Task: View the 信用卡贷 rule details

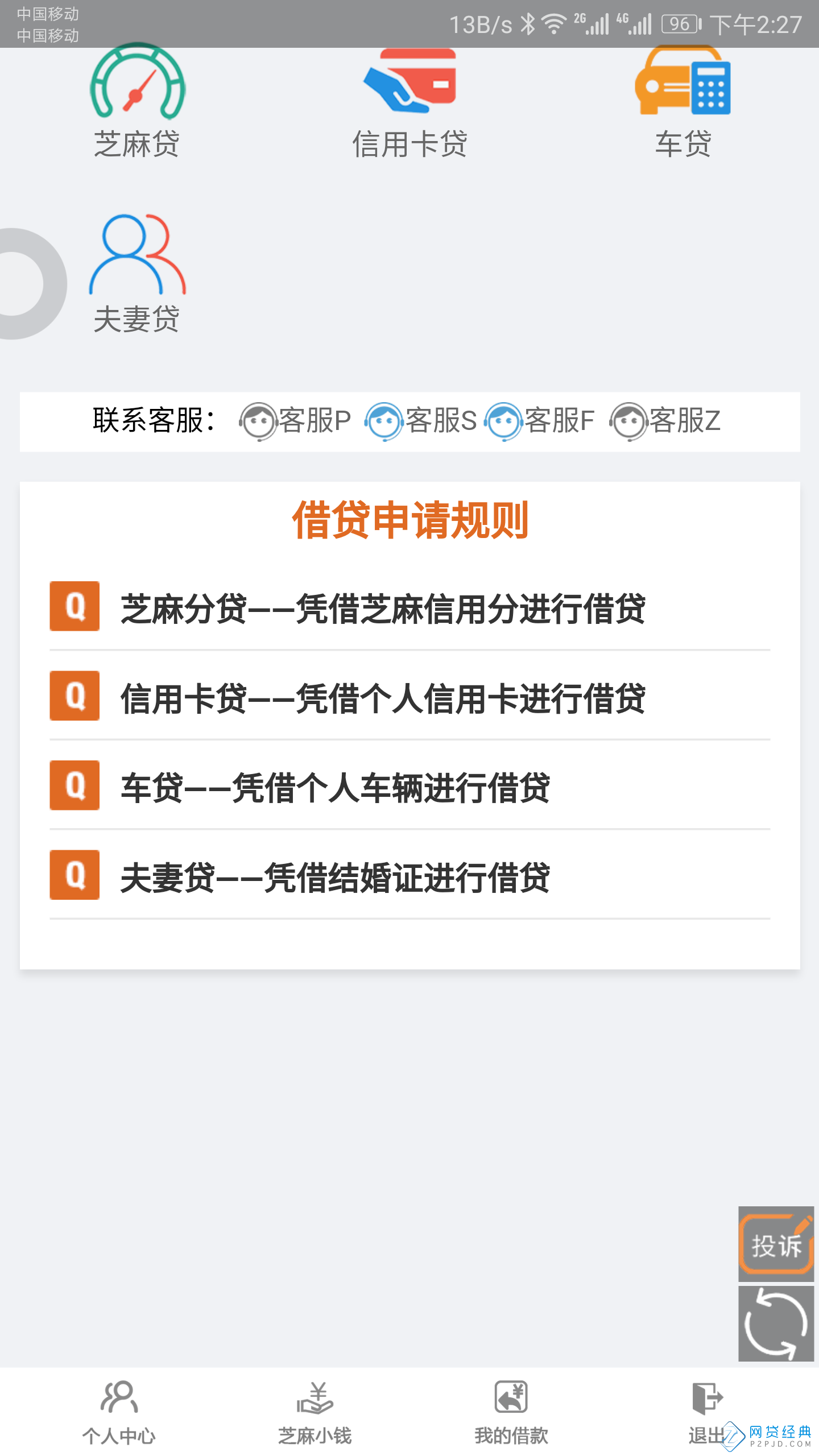Action: pos(382,697)
